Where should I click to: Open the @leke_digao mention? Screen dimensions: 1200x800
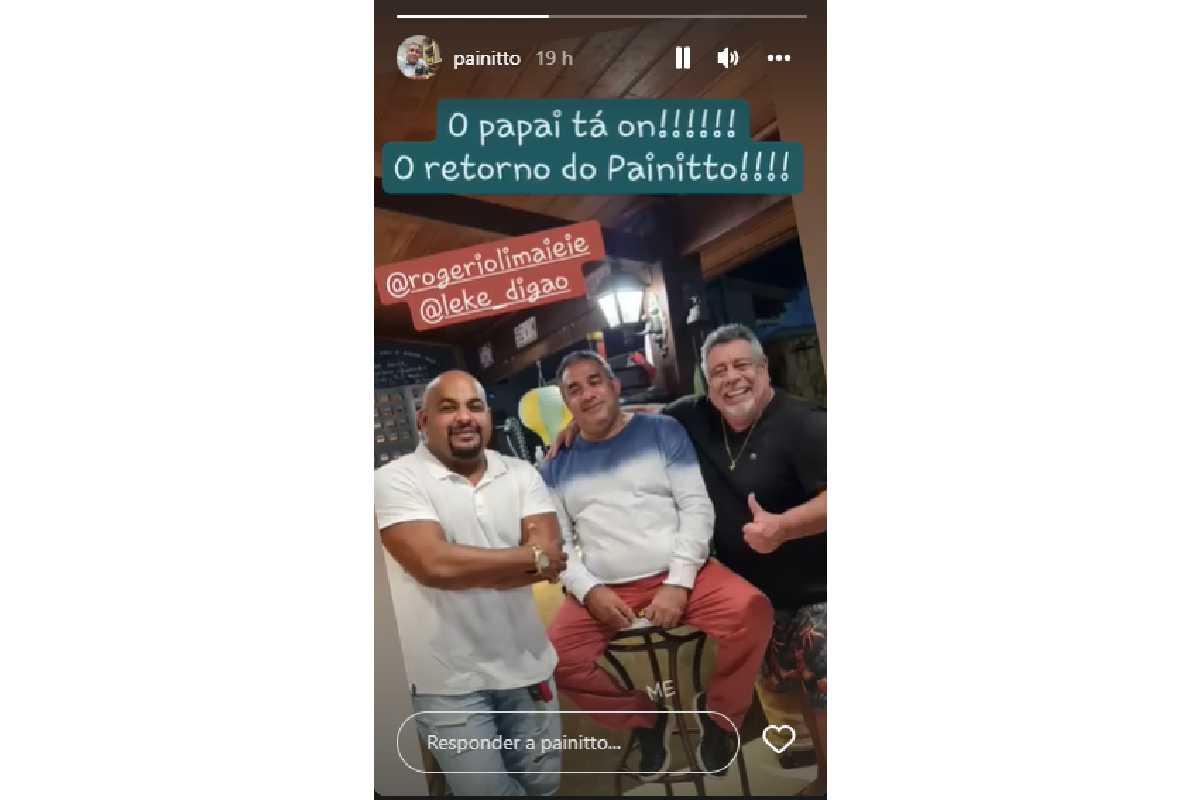coord(493,287)
